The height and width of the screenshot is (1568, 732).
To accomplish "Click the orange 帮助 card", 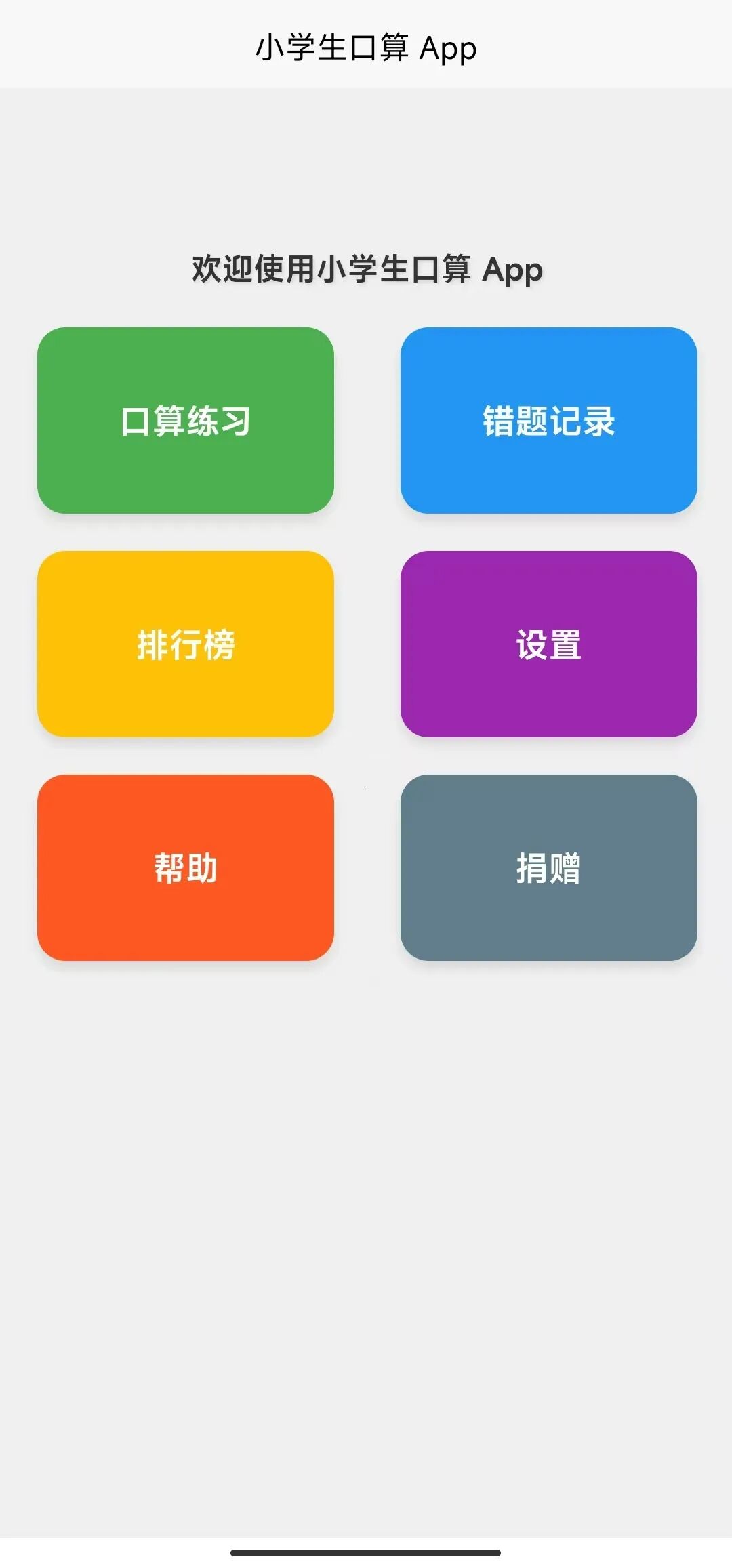I will (x=185, y=871).
